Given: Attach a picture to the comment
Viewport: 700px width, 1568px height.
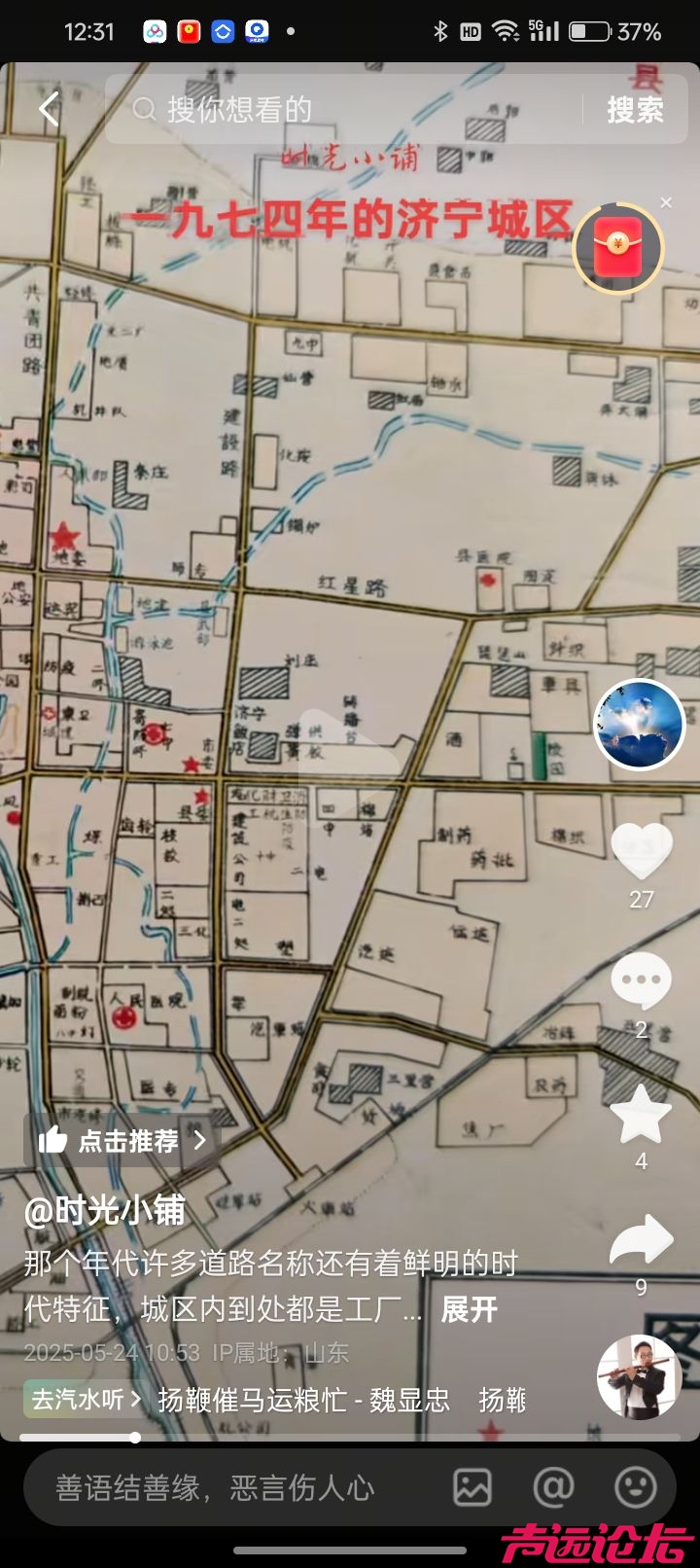Looking at the screenshot, I should [x=472, y=1487].
